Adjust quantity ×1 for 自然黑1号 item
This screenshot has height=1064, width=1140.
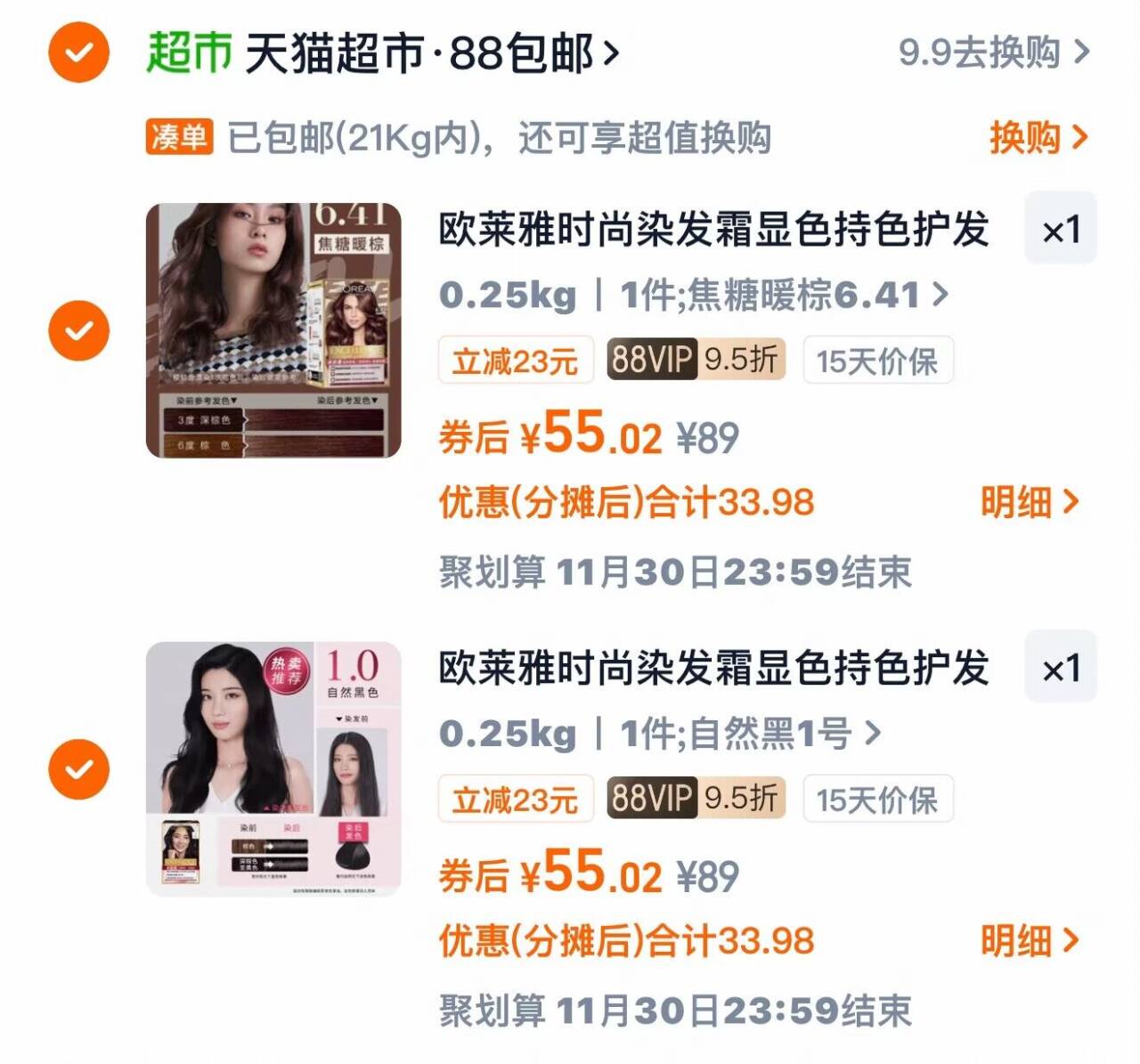tap(1060, 669)
